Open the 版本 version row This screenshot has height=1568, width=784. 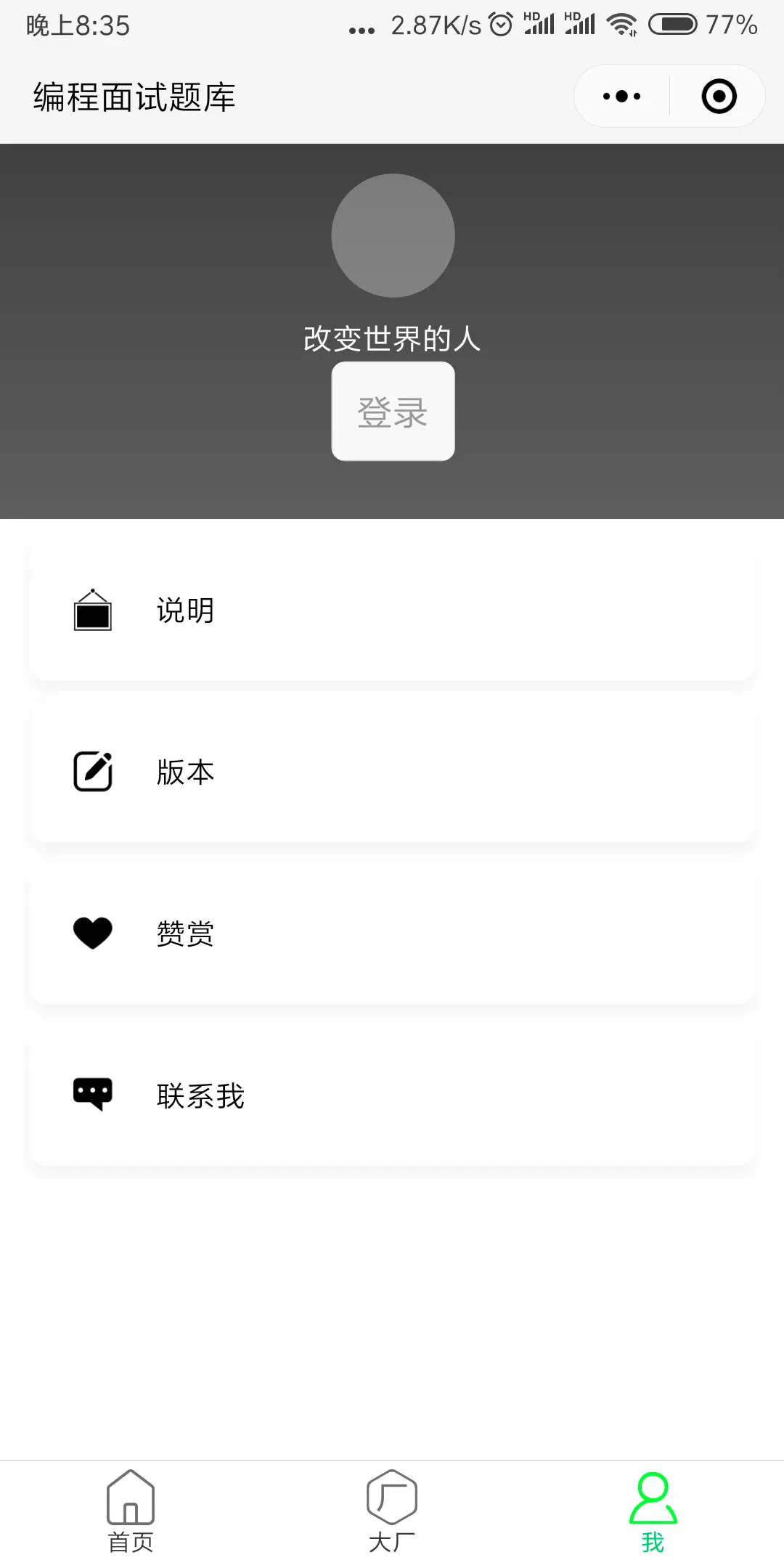(392, 772)
